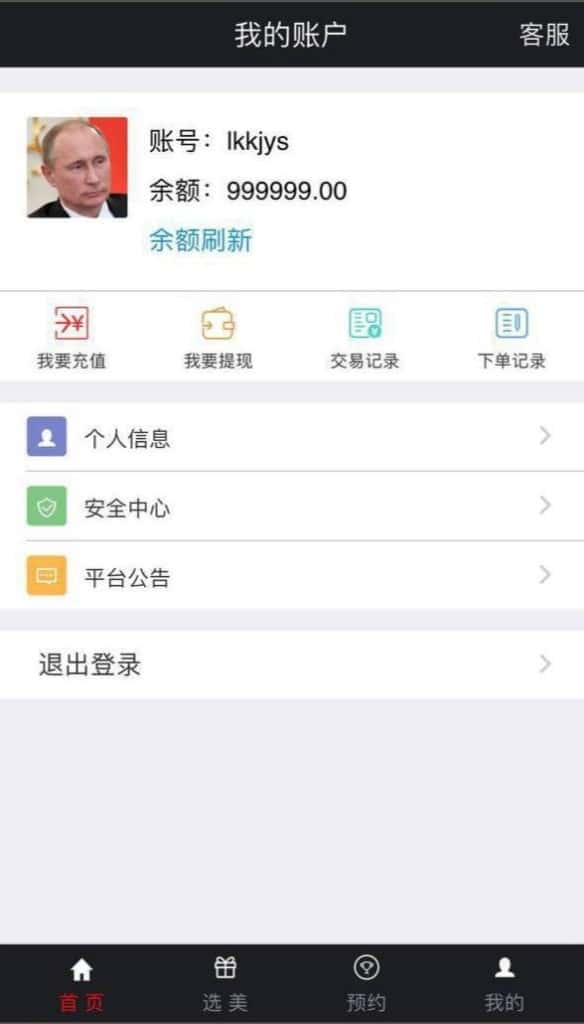
Task: View 交易记录 transaction records
Action: [365, 338]
